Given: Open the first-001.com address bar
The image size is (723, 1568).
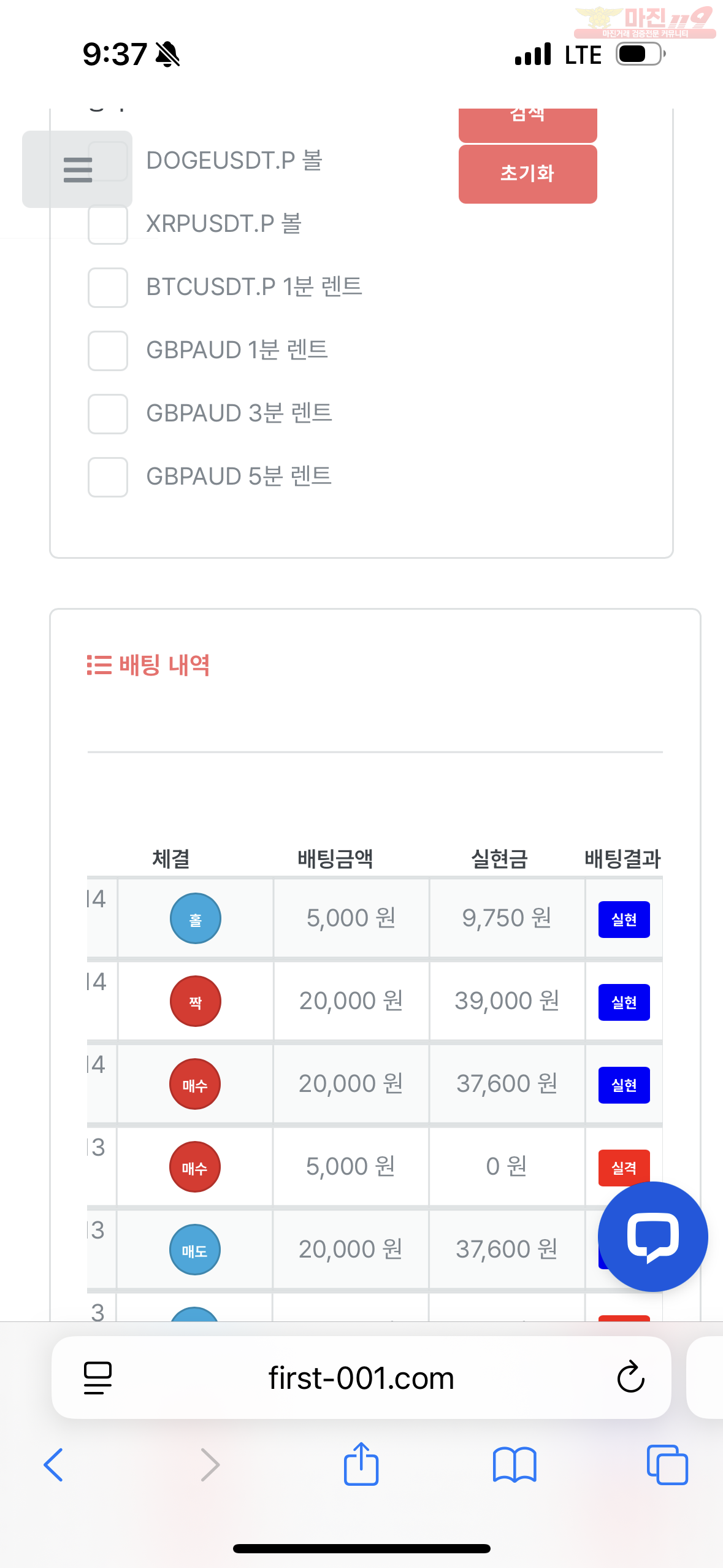Looking at the screenshot, I should 361,1378.
